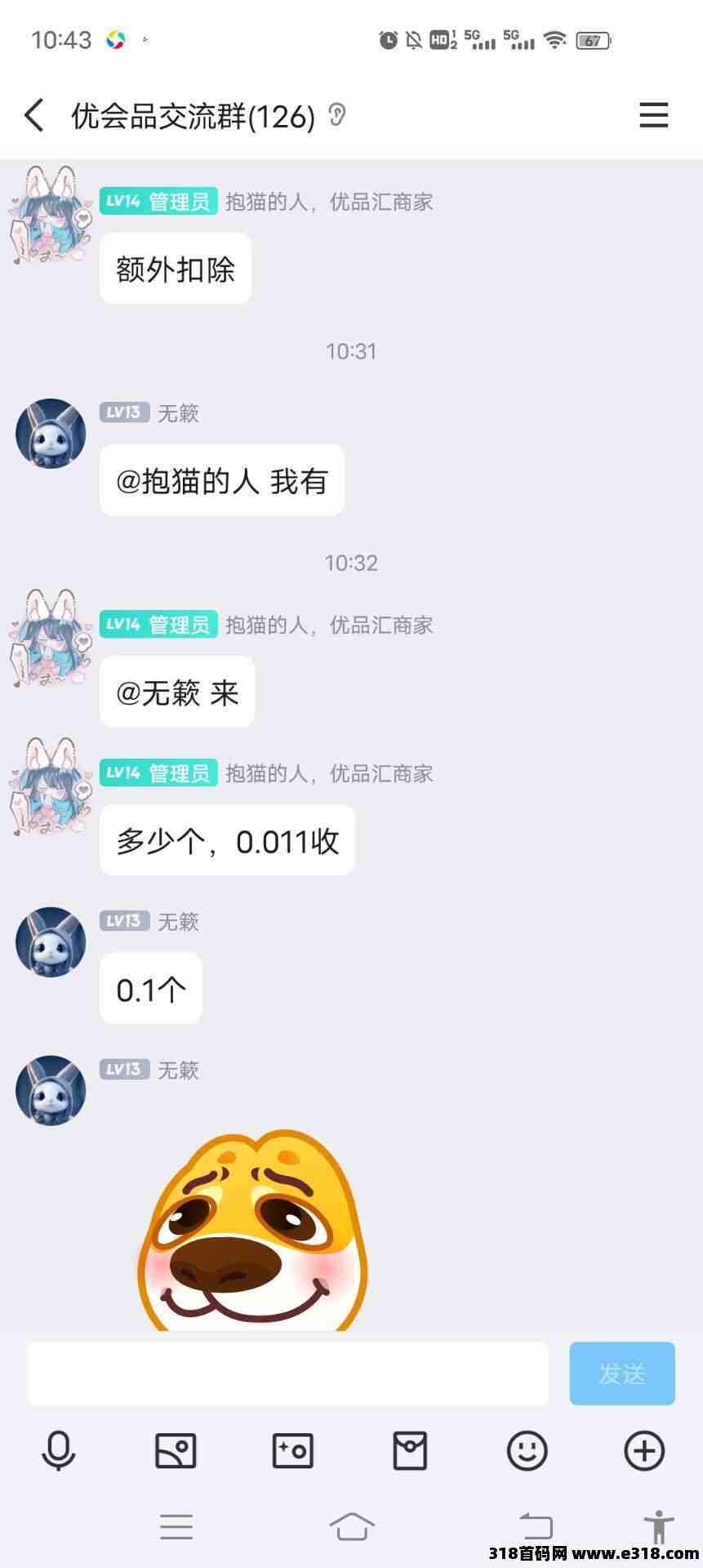
Task: Open the group chat settings menu
Action: [653, 115]
